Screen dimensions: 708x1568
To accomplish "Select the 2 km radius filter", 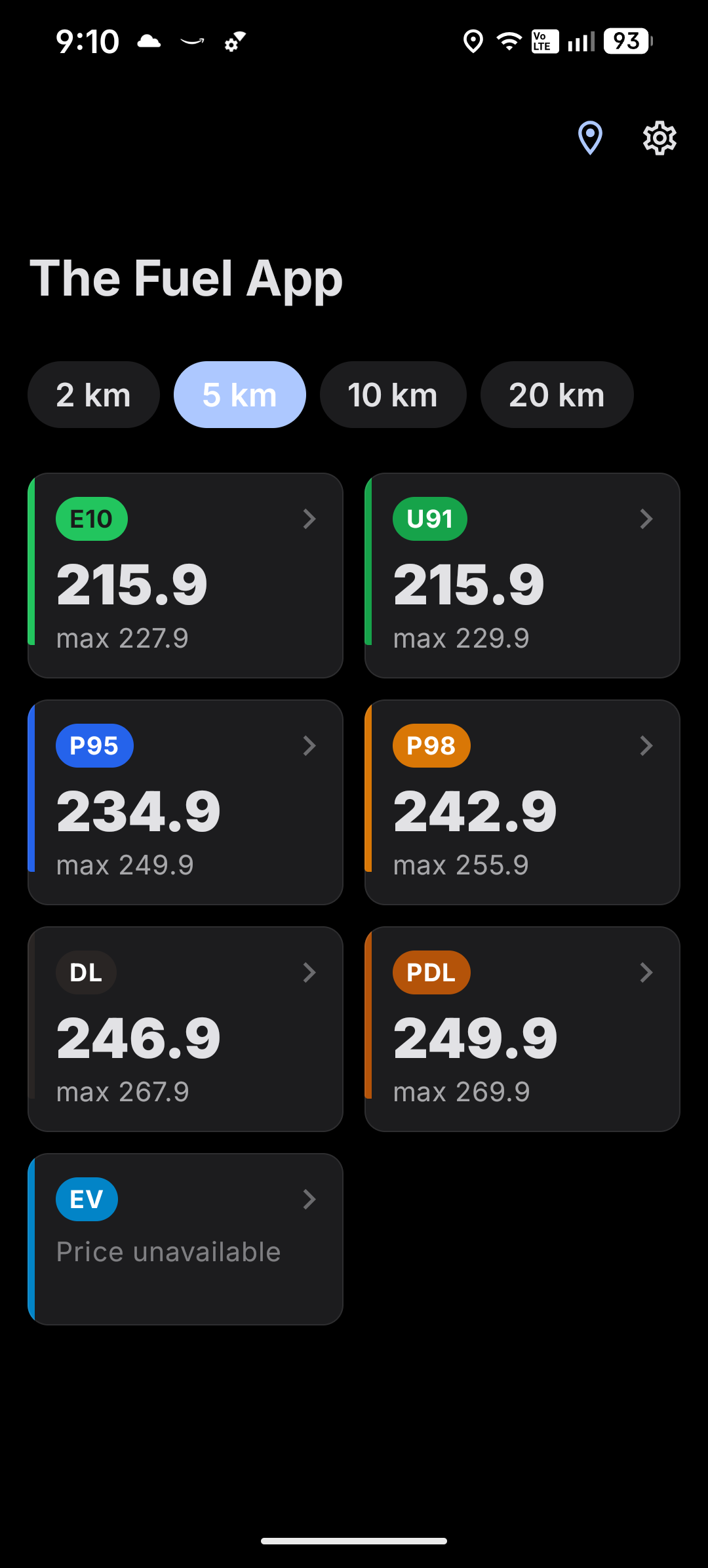I will (x=93, y=394).
